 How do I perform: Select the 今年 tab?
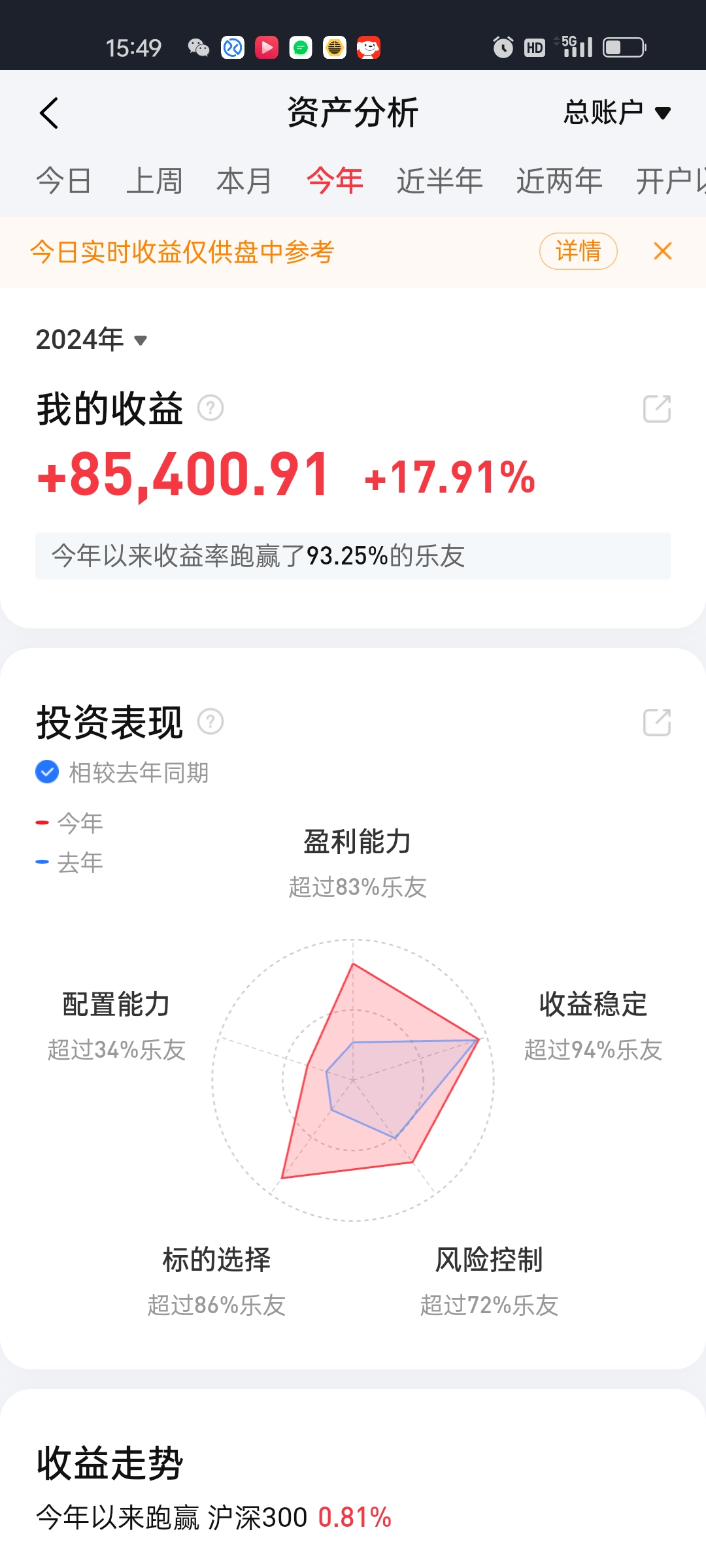click(x=335, y=181)
